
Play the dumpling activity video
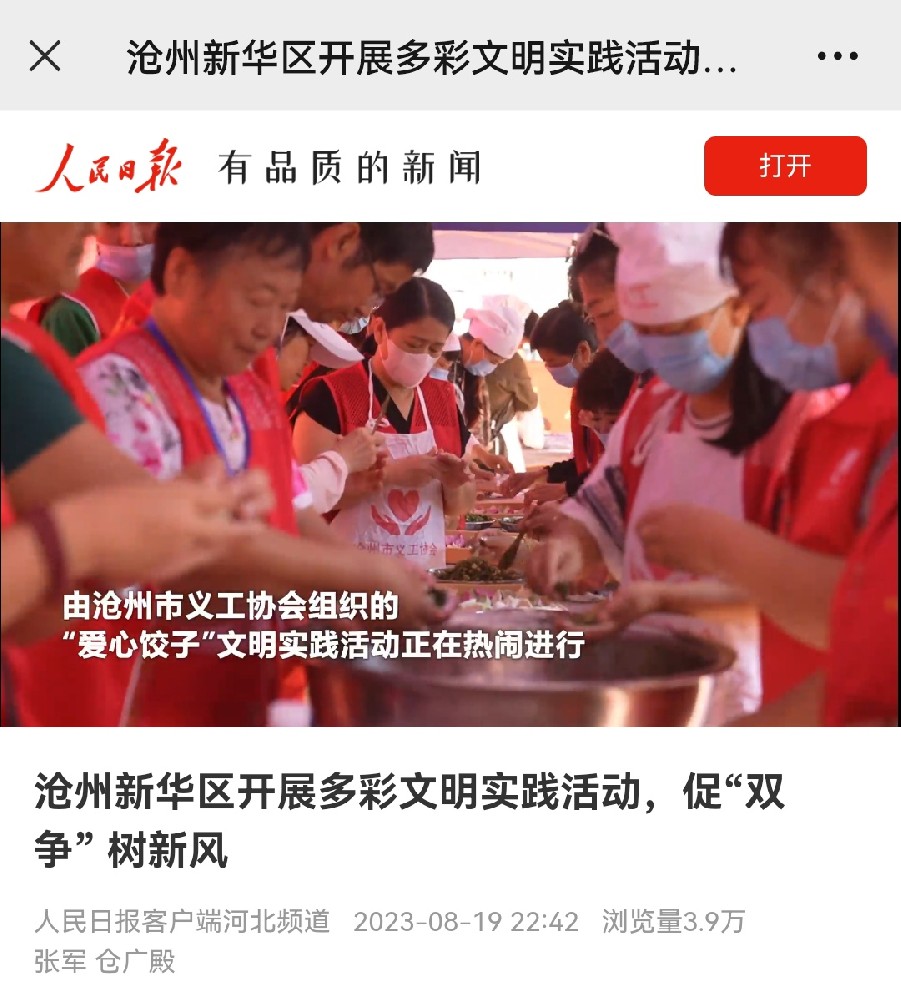pos(450,474)
